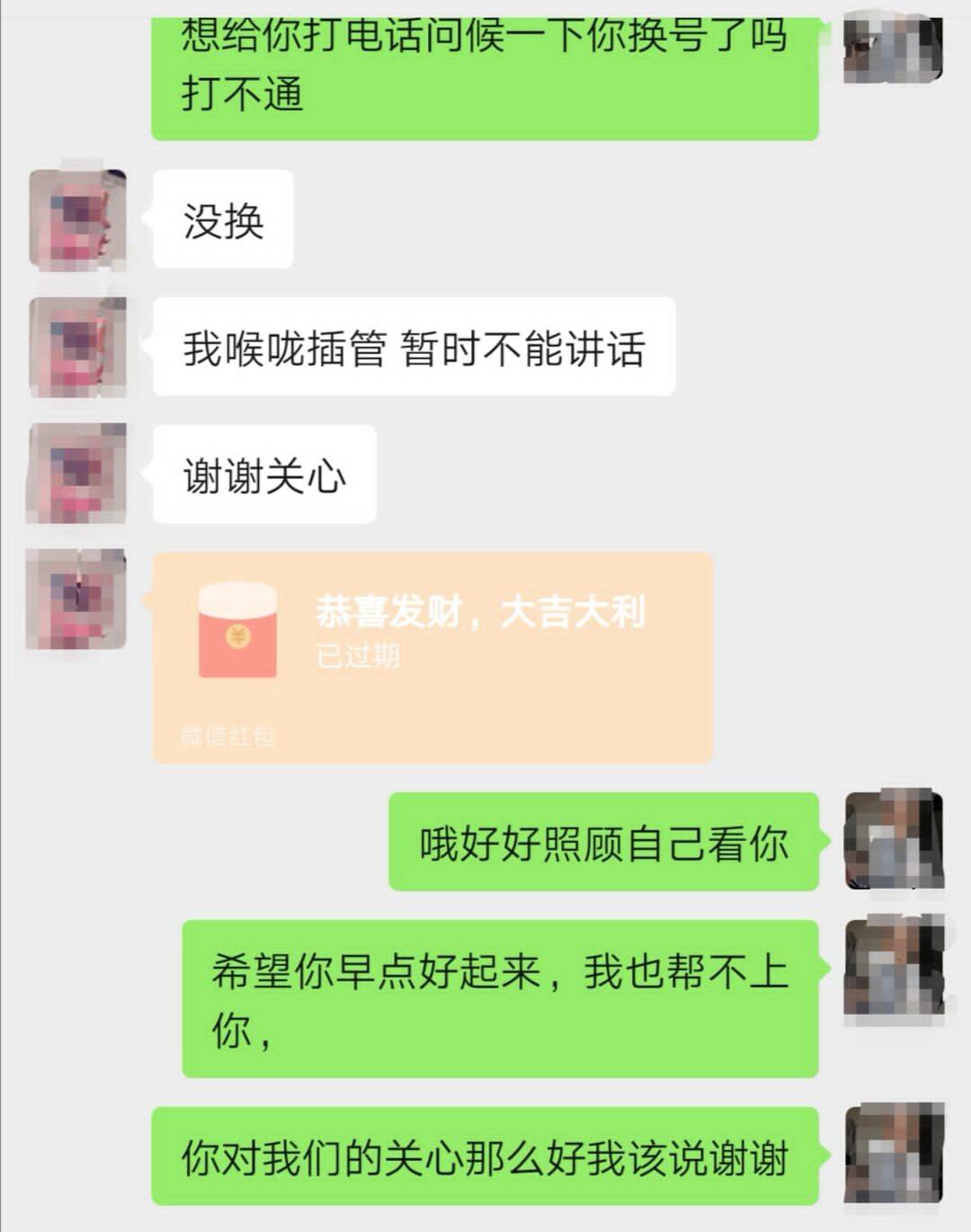This screenshot has height=1232, width=971.
Task: View profile from avatar beside 你对我们的关心 message
Action: click(x=894, y=1154)
